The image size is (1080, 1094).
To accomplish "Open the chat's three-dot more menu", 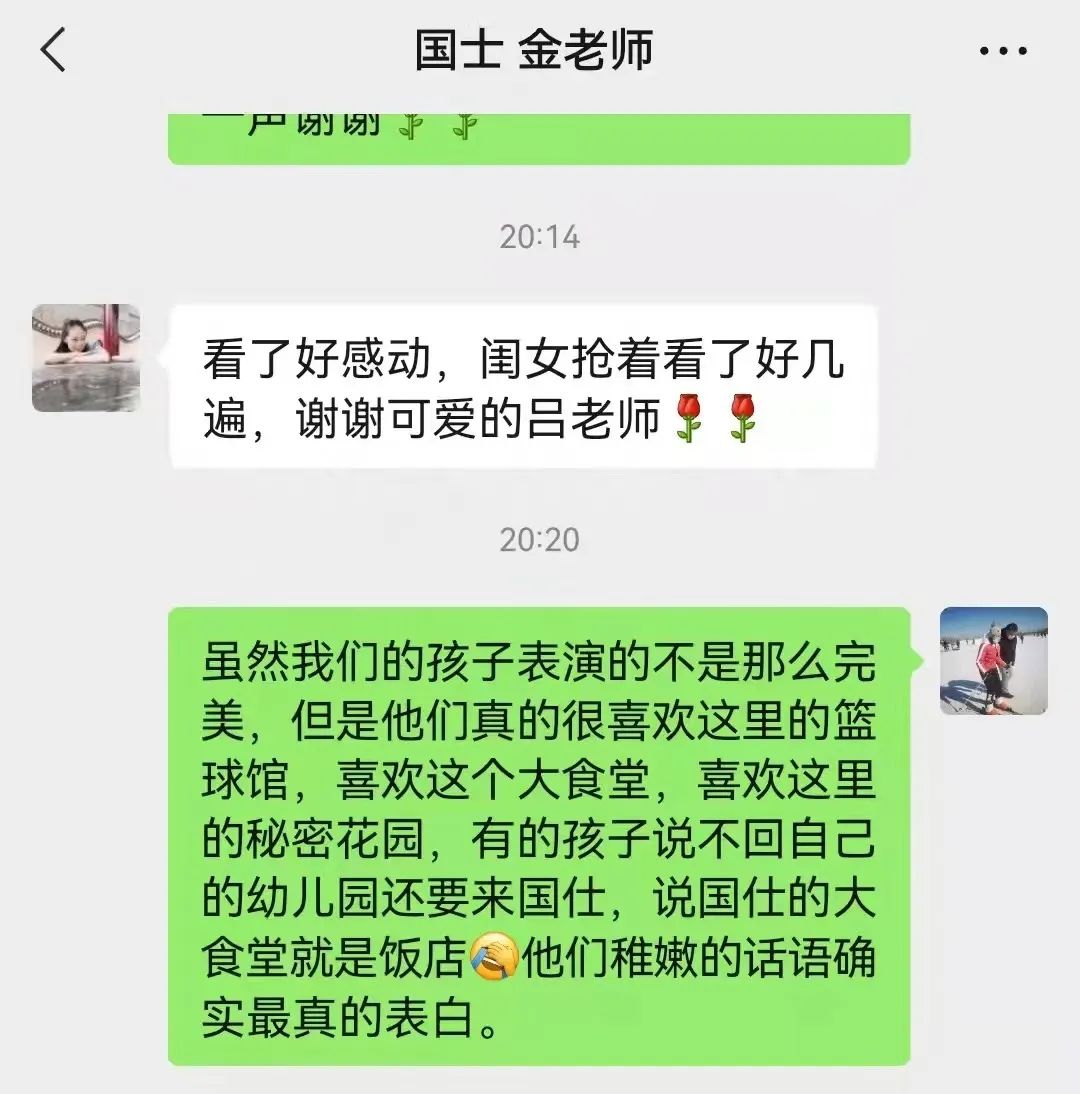I will (1003, 51).
